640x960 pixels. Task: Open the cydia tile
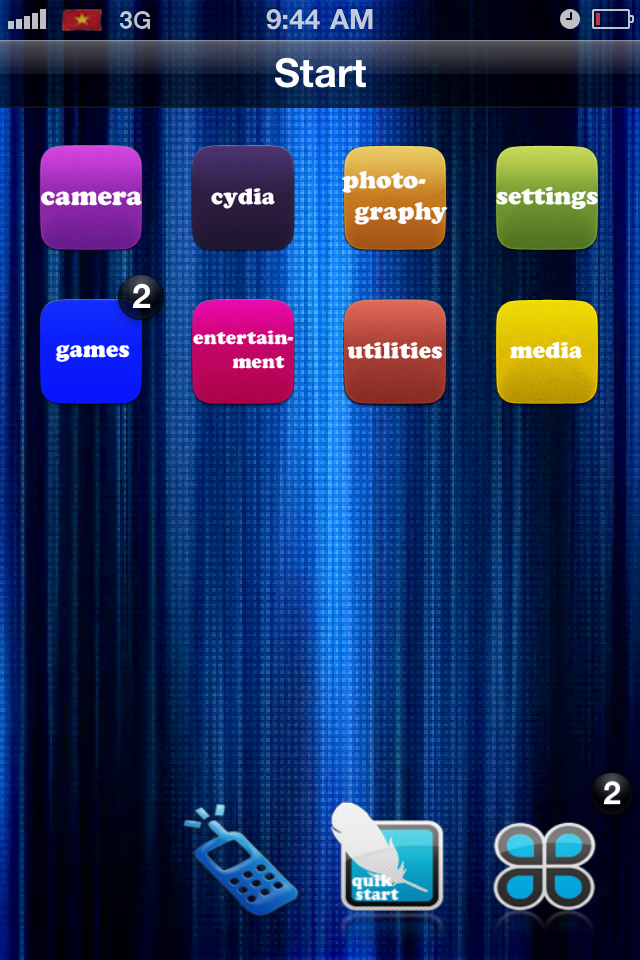tap(243, 197)
